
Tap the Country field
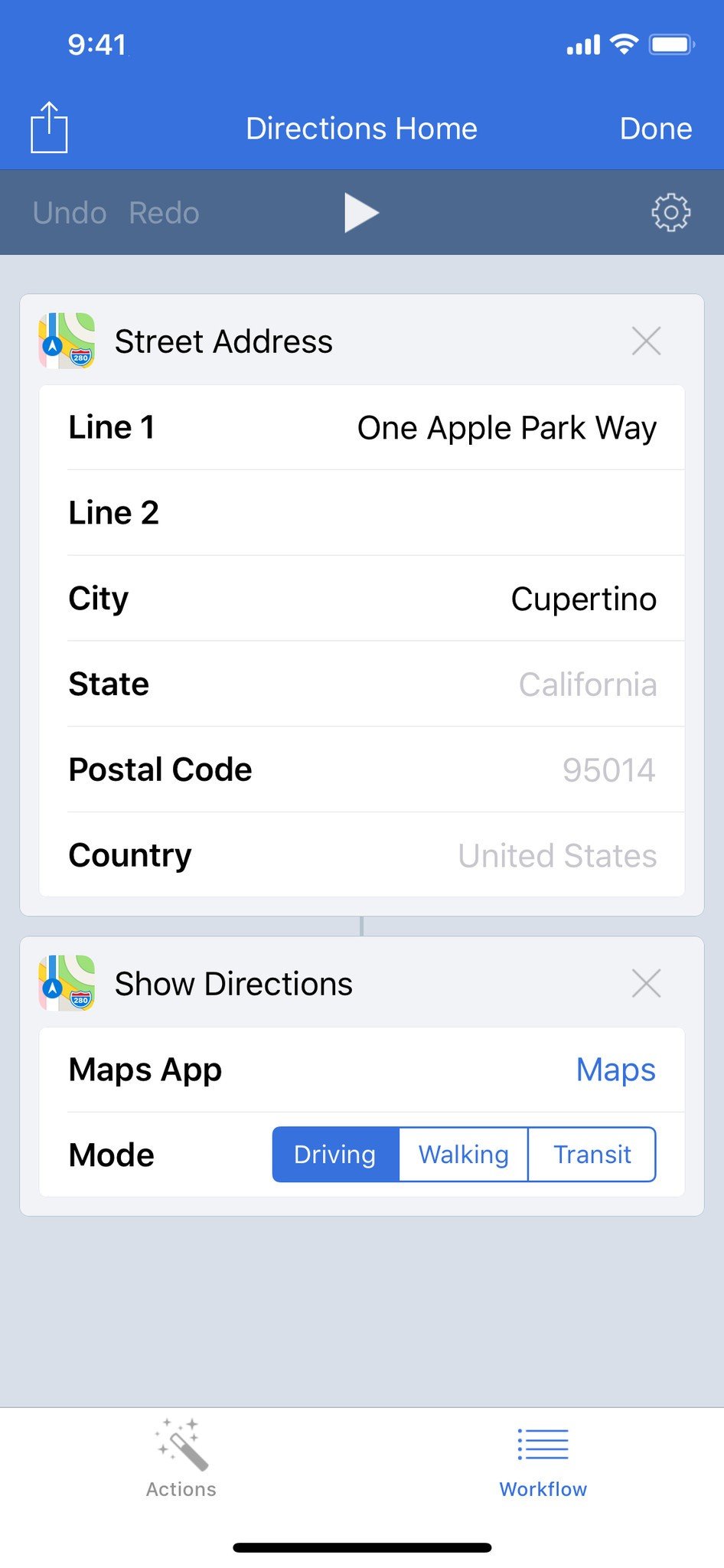coord(557,856)
